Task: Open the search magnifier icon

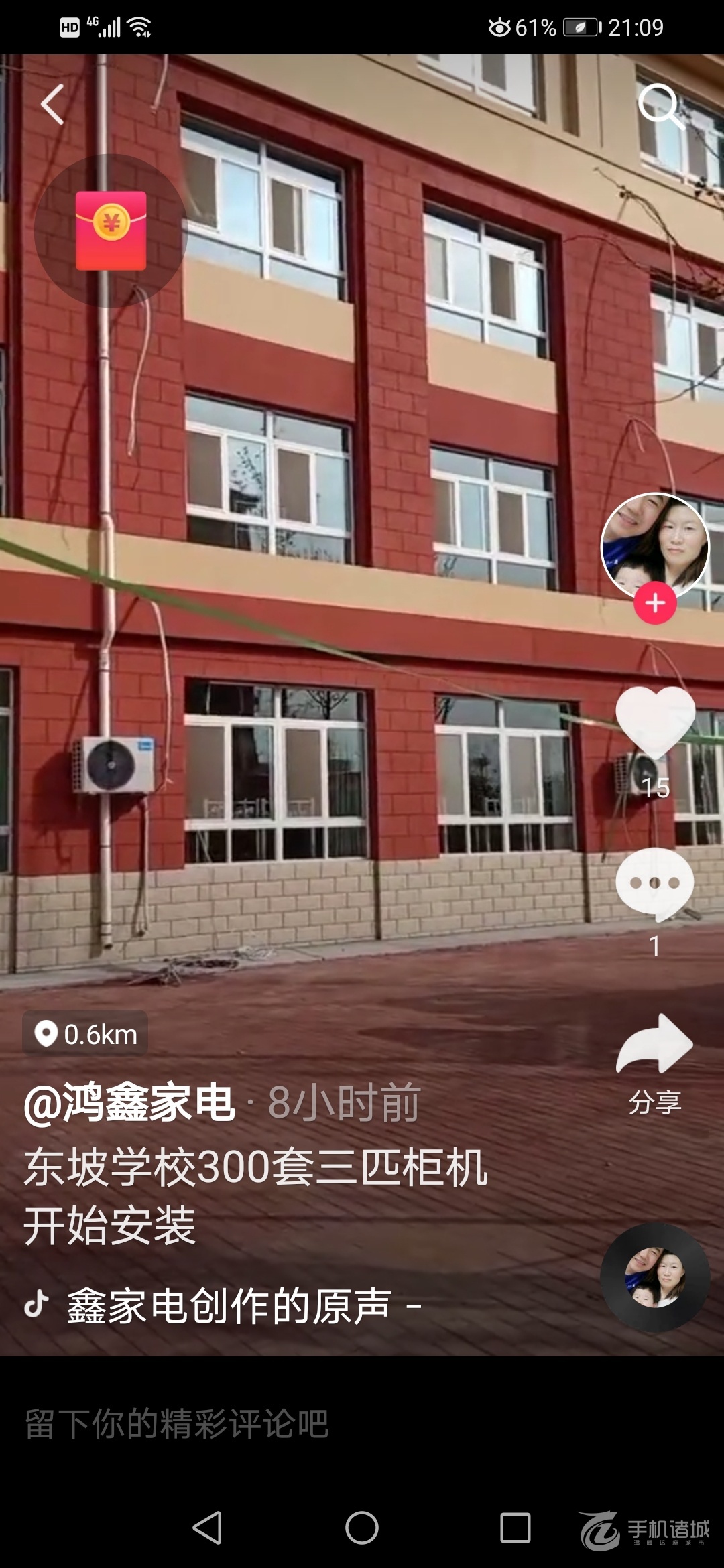Action: pos(660,106)
